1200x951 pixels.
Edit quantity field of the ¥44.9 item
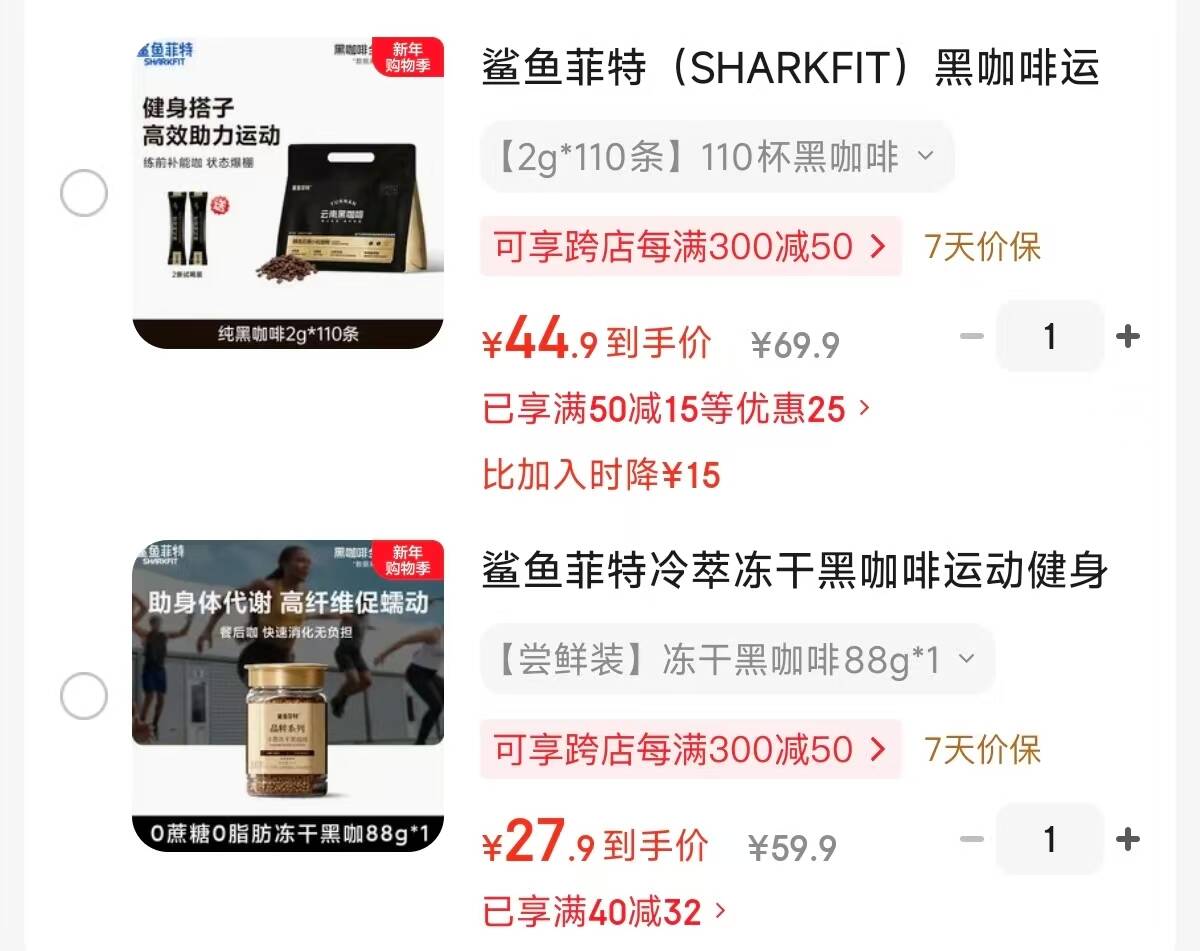coord(1049,337)
